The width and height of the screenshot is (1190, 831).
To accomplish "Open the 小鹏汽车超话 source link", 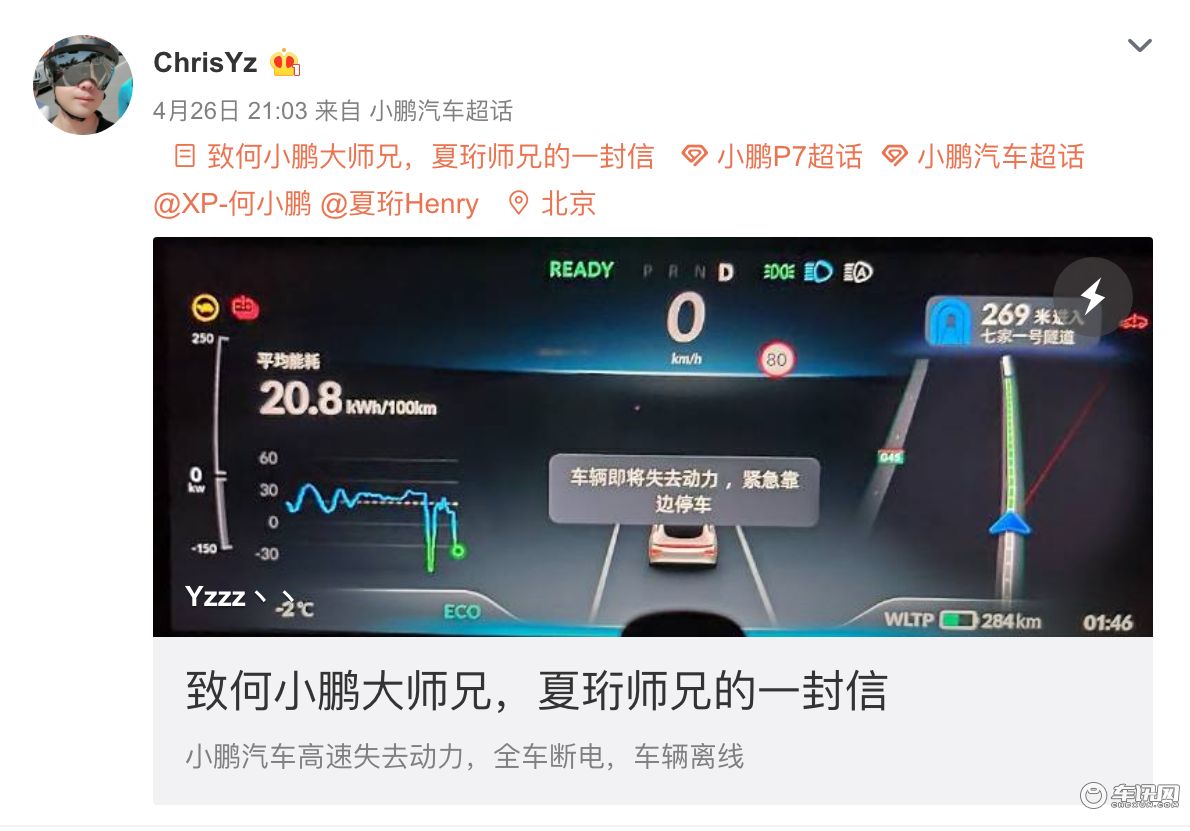I will [440, 110].
